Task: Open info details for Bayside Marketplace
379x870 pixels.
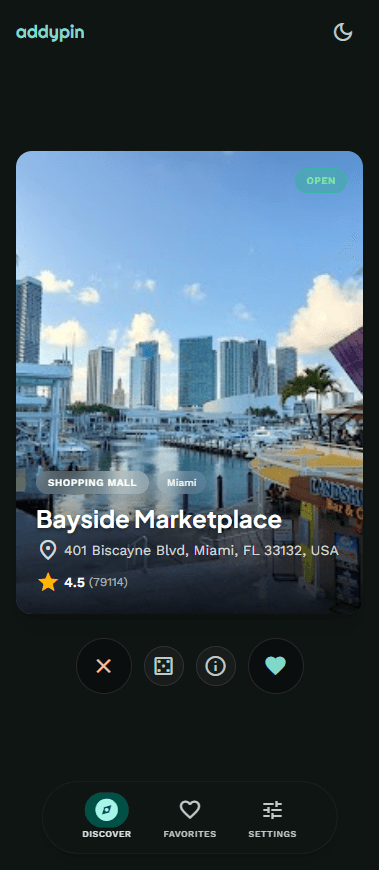Action: coord(216,666)
